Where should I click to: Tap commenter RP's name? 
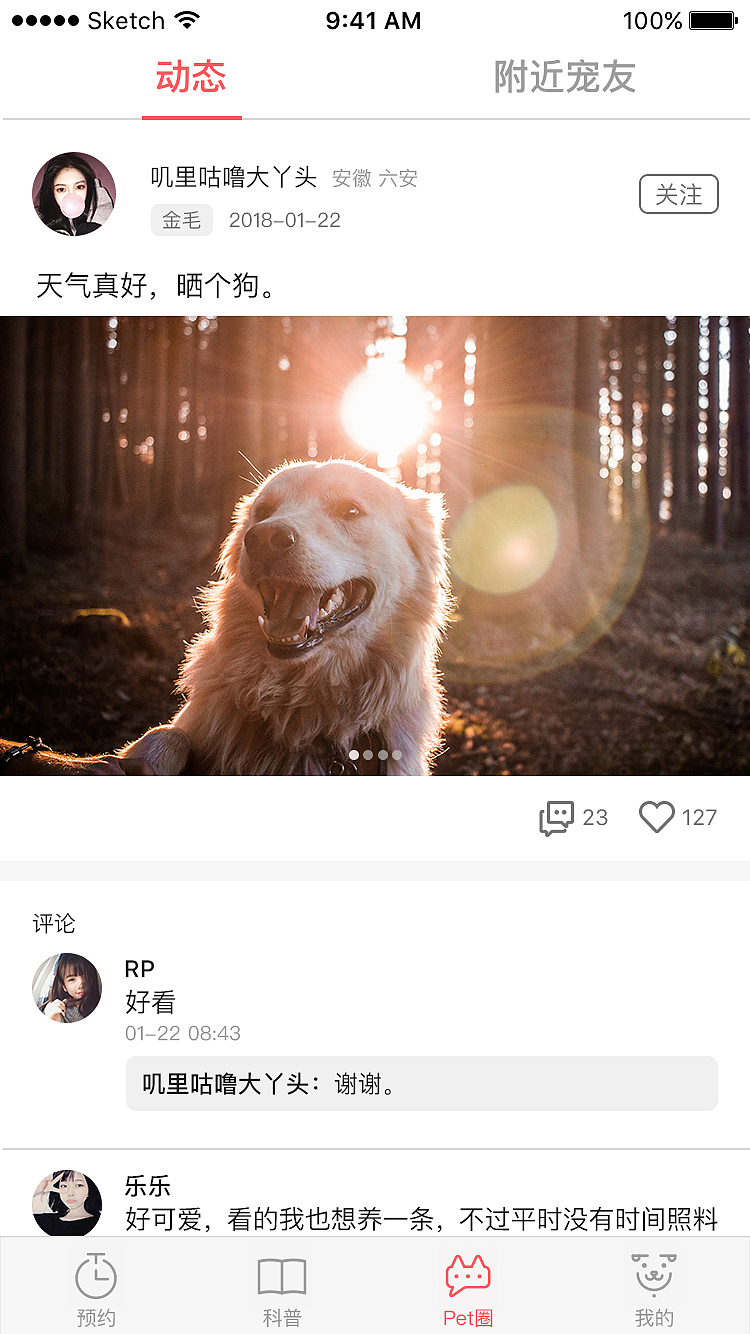(x=139, y=968)
